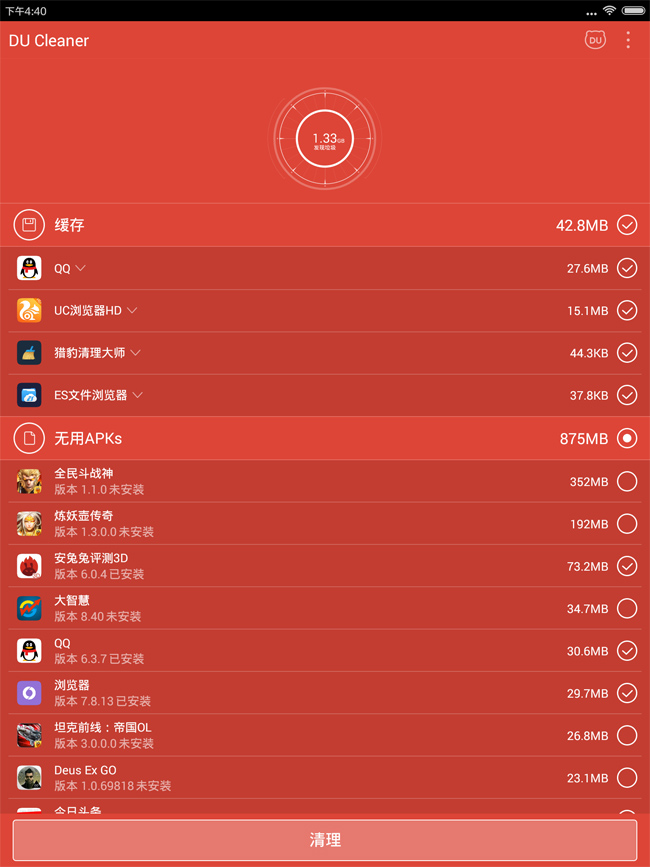Screen dimensions: 650x867
Task: Deselect 猎豹清理大师 44.3KB cache
Action: pyautogui.click(x=627, y=353)
